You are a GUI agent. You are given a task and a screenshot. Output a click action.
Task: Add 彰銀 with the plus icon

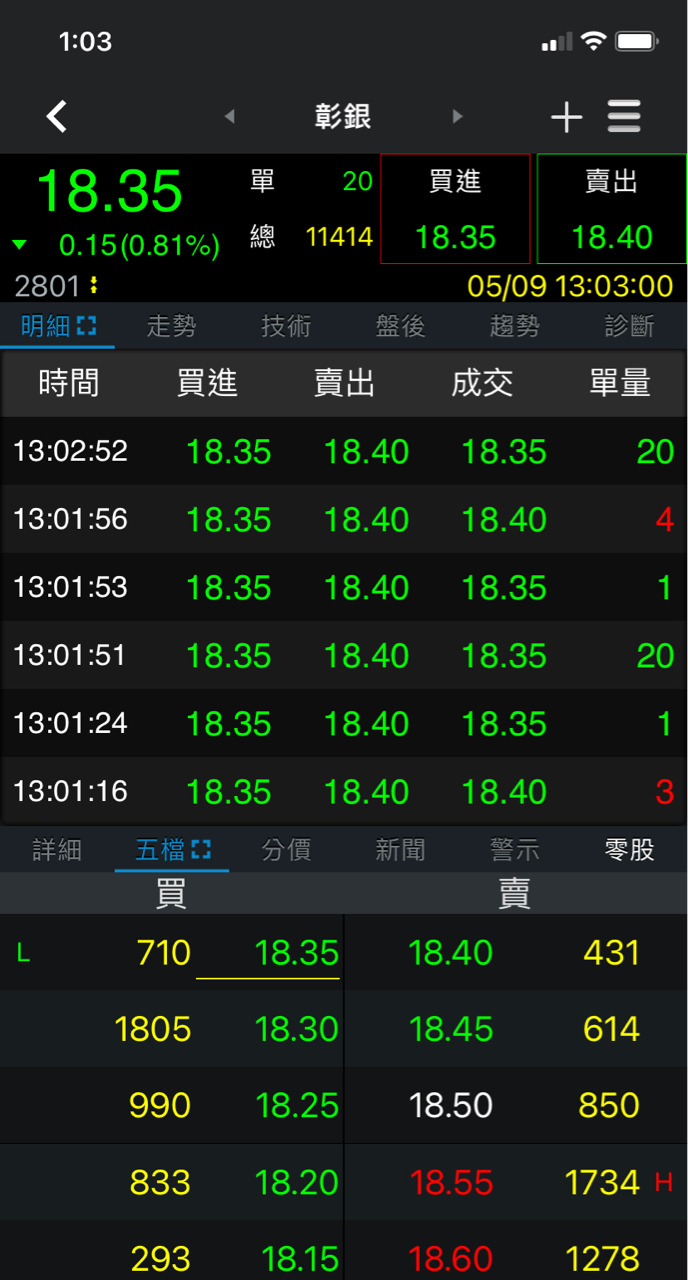pos(566,118)
